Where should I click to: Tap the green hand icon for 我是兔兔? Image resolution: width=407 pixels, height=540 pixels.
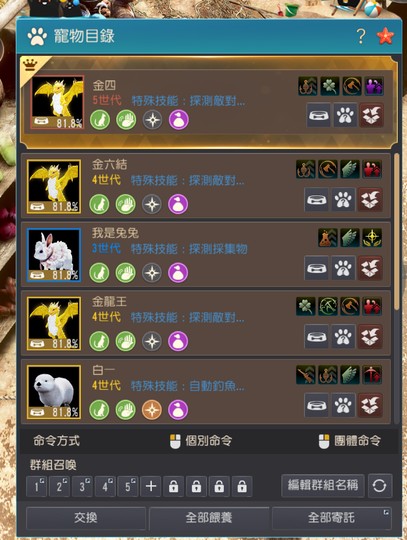click(x=126, y=272)
